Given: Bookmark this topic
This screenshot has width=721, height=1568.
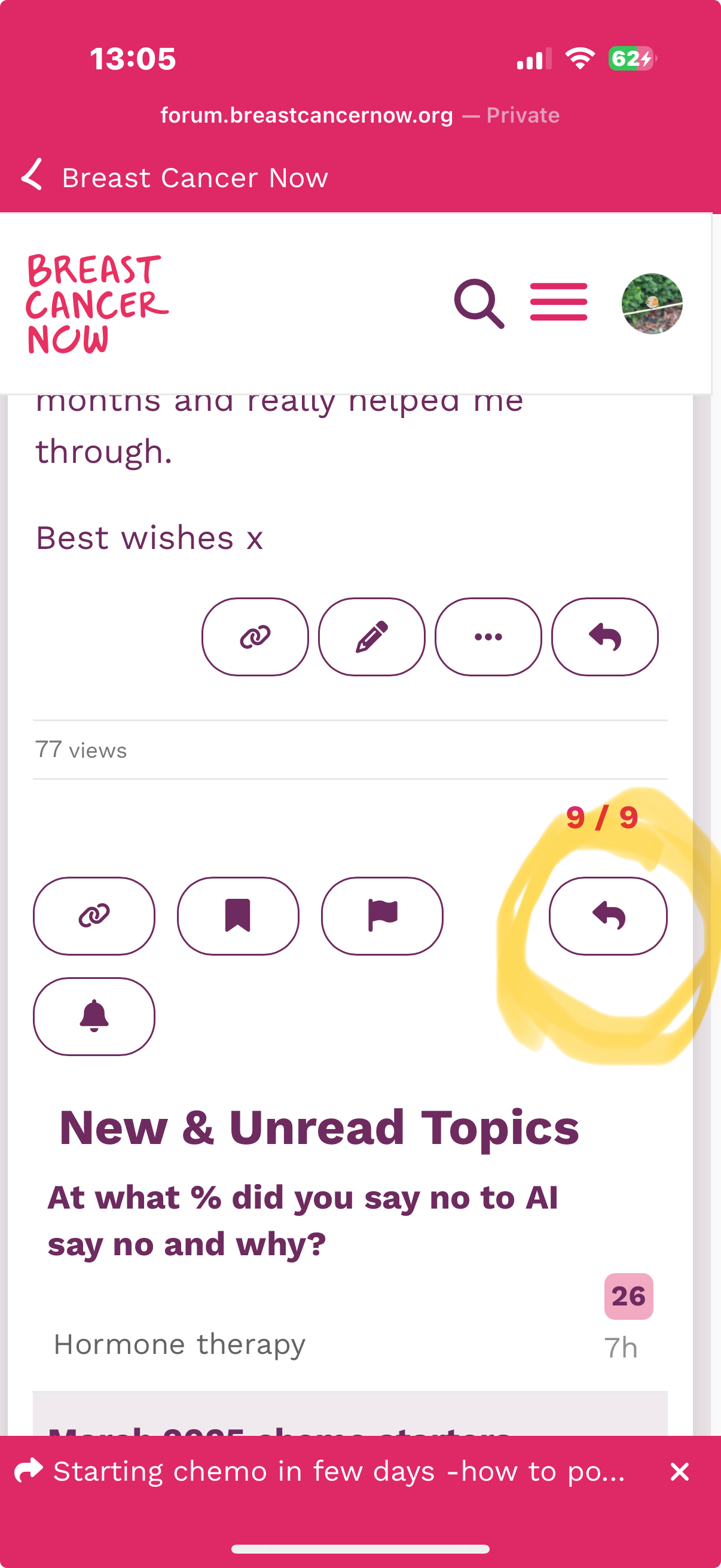Looking at the screenshot, I should coord(238,916).
